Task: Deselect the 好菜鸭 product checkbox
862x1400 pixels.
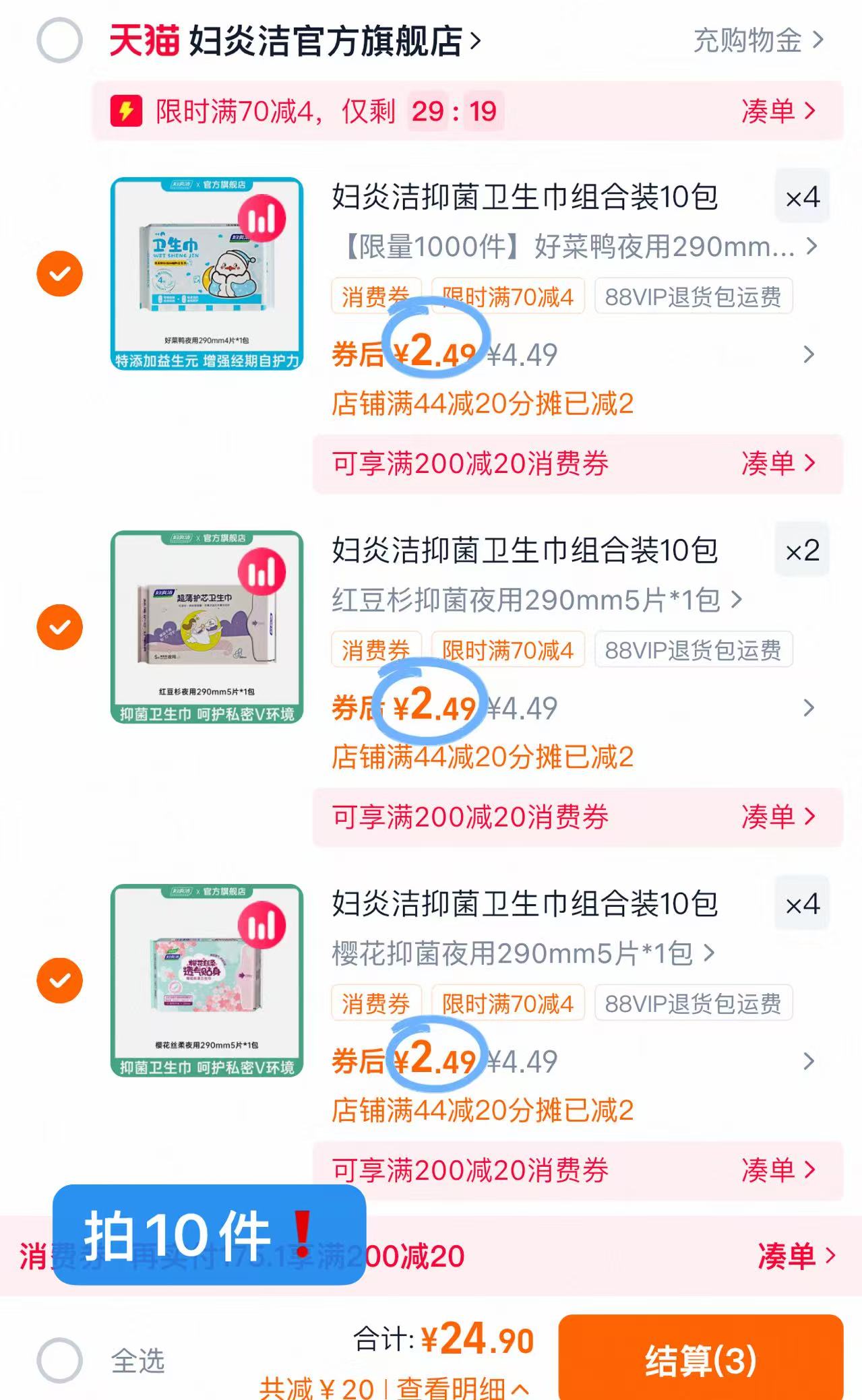Action: 61,272
